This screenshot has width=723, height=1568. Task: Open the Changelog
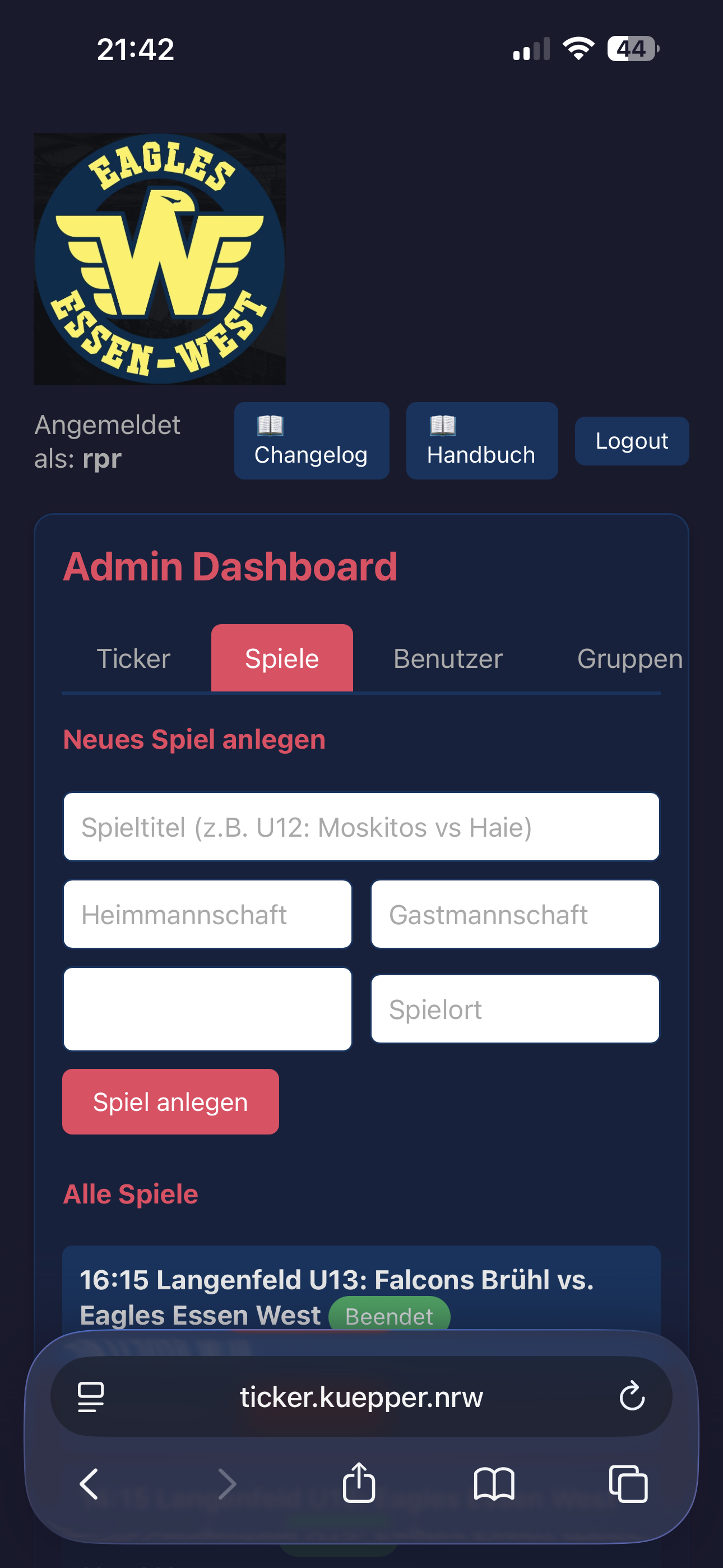pyautogui.click(x=311, y=440)
